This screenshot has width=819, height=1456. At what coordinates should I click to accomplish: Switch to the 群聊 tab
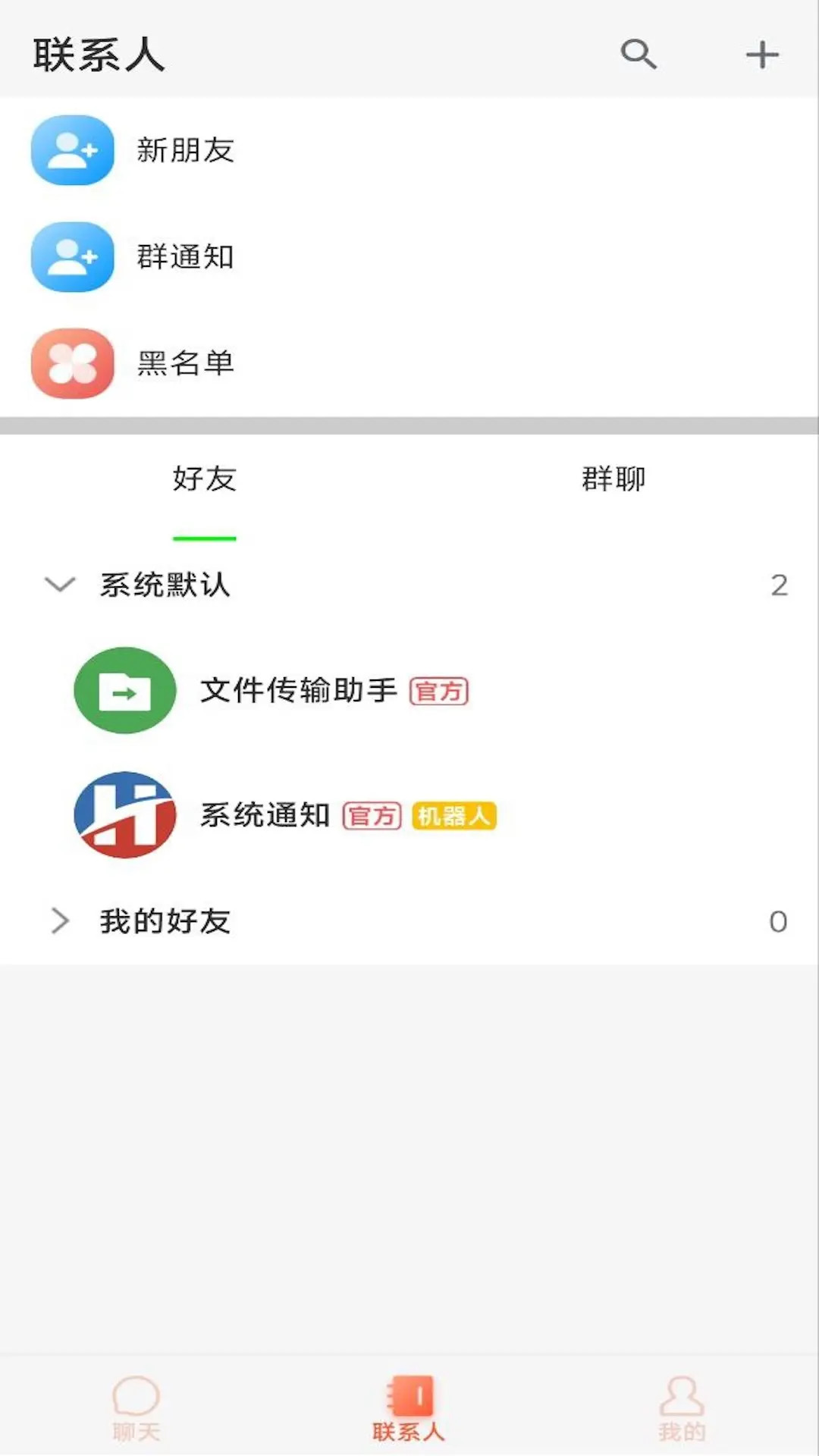[613, 479]
